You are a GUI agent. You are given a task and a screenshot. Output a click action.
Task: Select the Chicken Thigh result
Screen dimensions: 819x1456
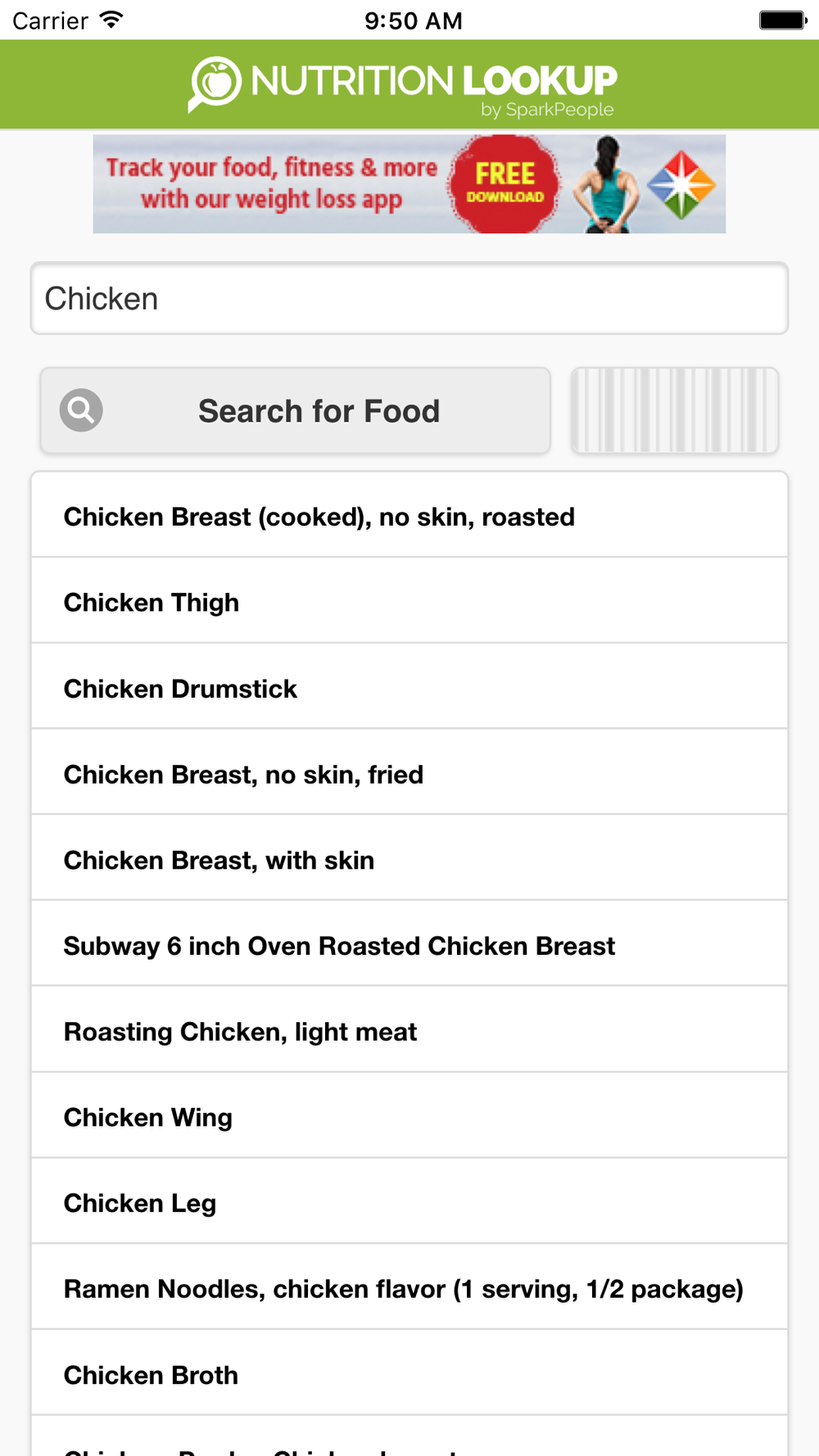pyautogui.click(x=409, y=602)
